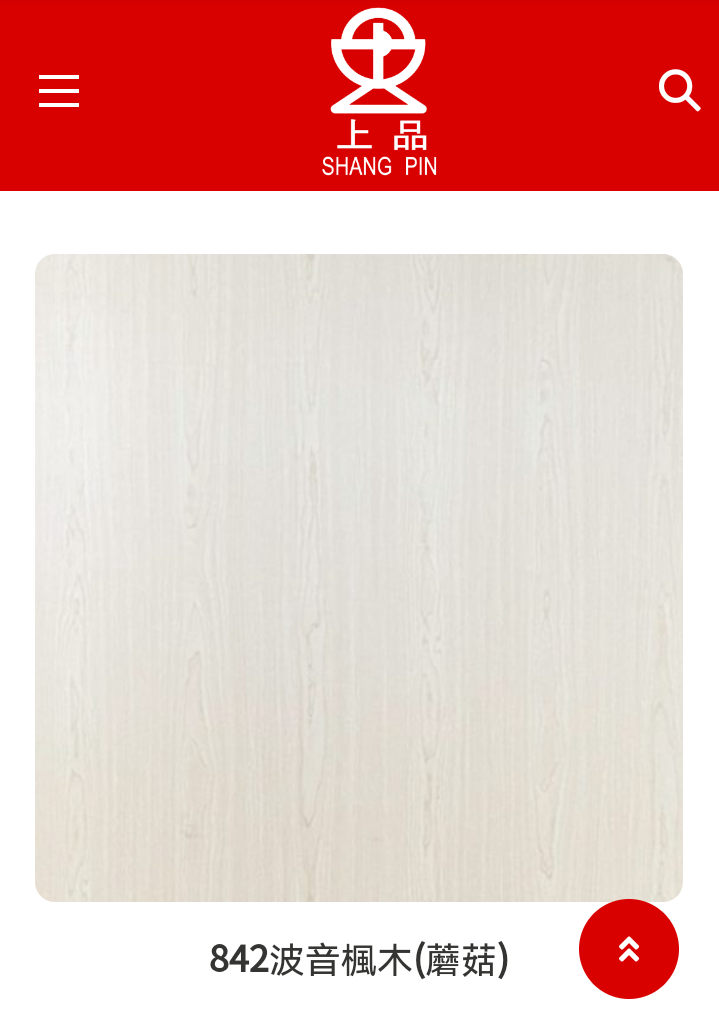Viewport: 719px width, 1029px height.
Task: Go to Shang Pin home via logo
Action: tap(379, 93)
